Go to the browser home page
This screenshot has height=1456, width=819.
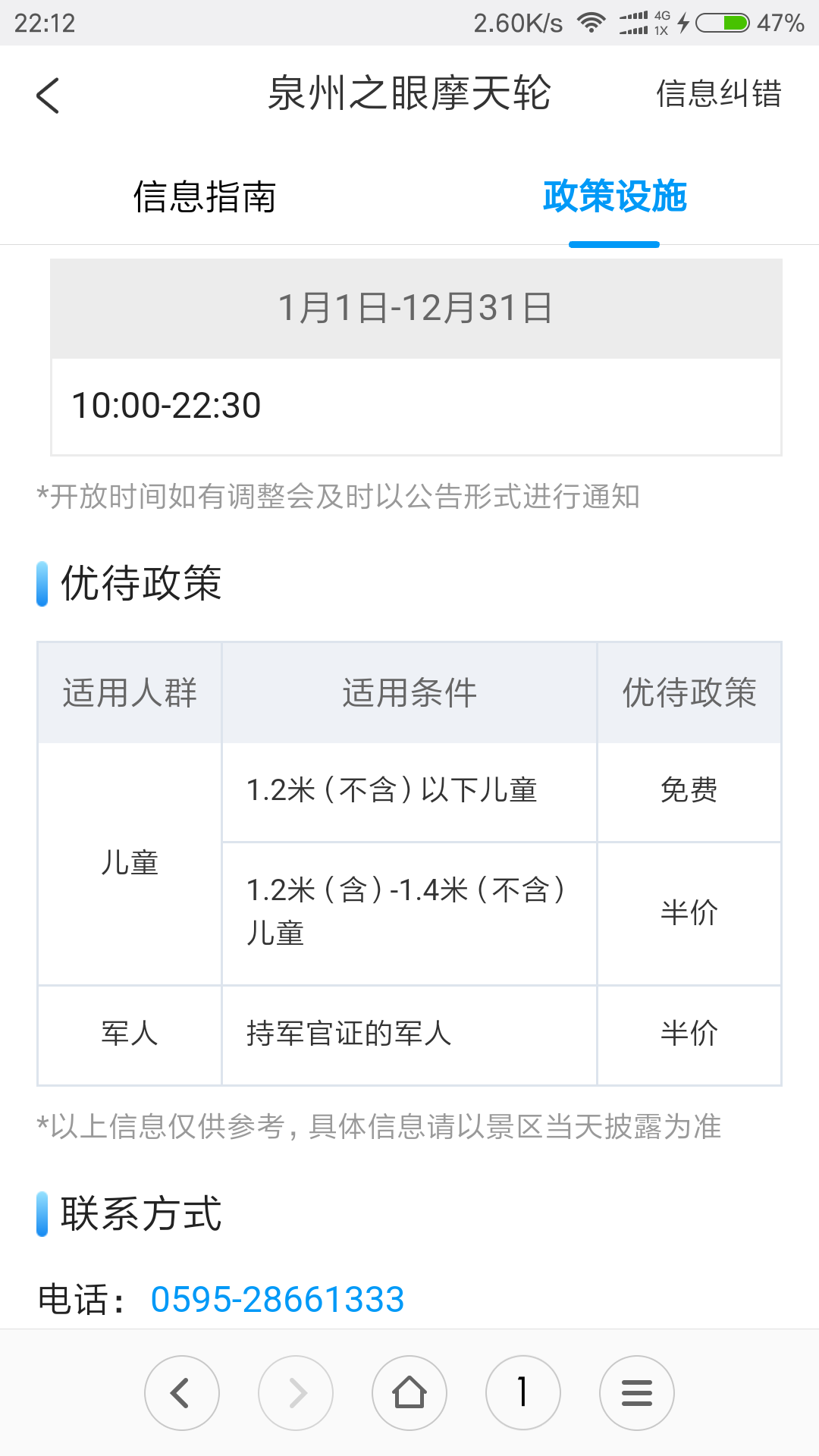click(x=409, y=1392)
